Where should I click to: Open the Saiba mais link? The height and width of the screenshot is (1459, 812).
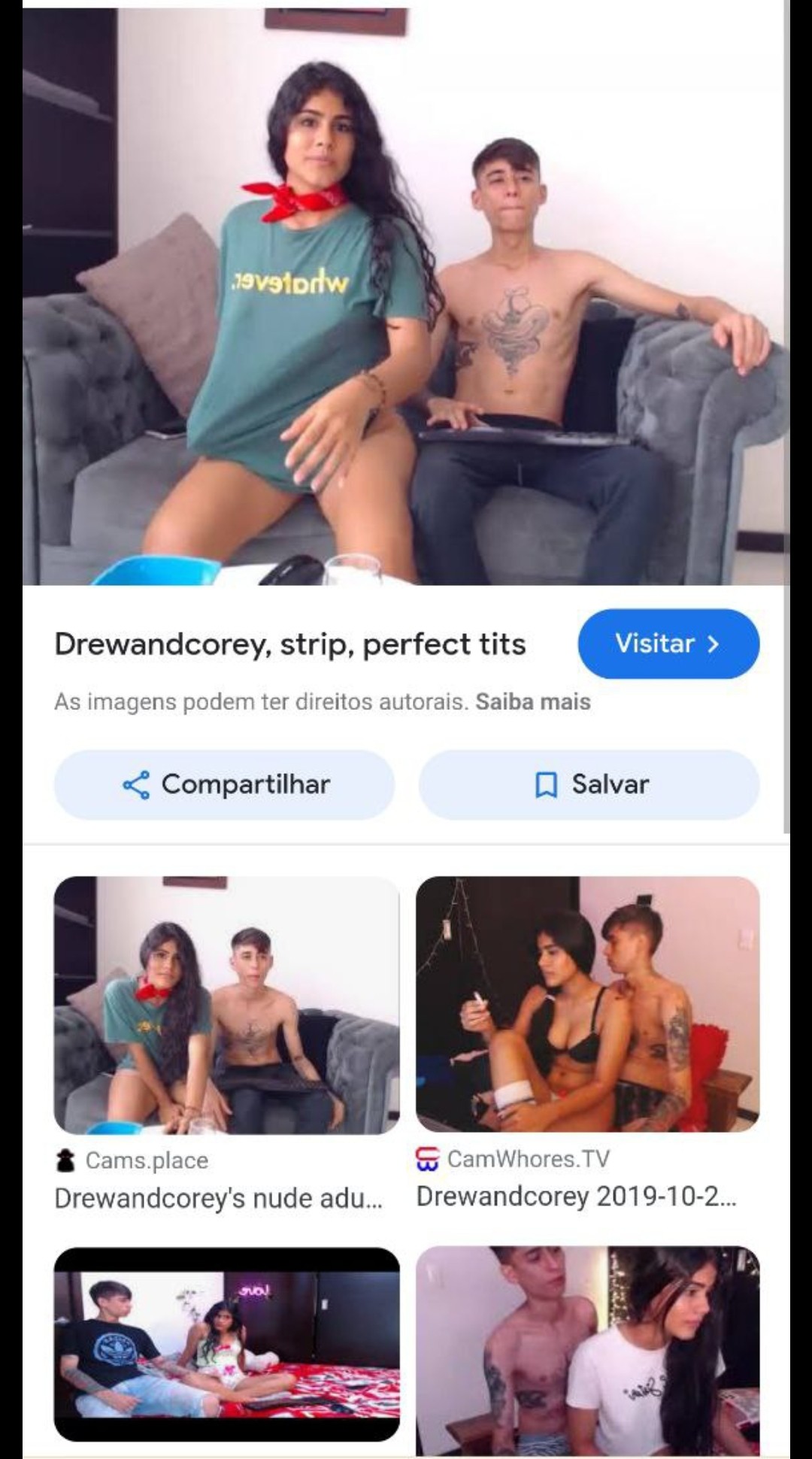[532, 702]
